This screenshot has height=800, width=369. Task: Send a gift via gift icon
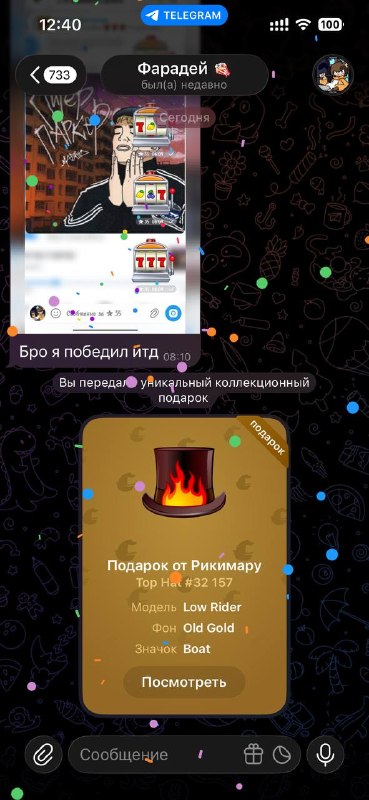[254, 755]
